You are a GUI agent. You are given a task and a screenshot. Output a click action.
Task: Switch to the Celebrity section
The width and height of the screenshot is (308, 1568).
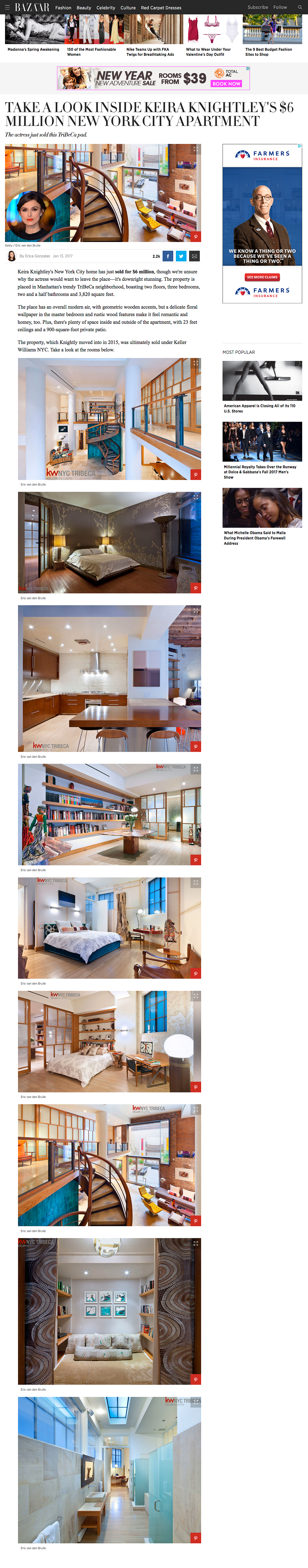click(106, 8)
